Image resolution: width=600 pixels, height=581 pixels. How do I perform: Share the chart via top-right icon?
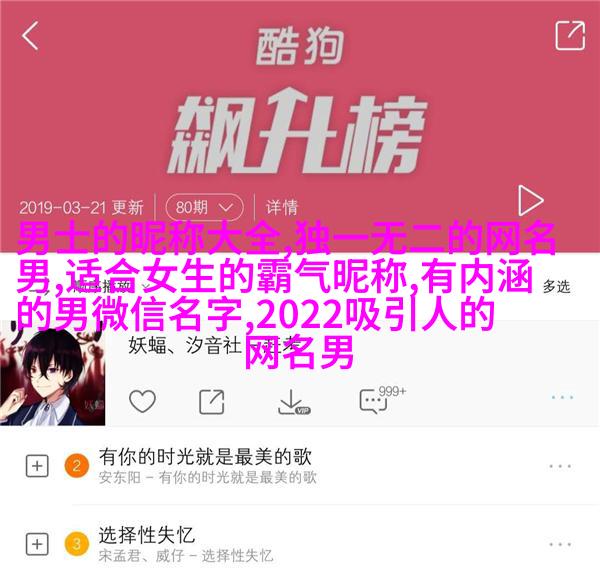568,37
